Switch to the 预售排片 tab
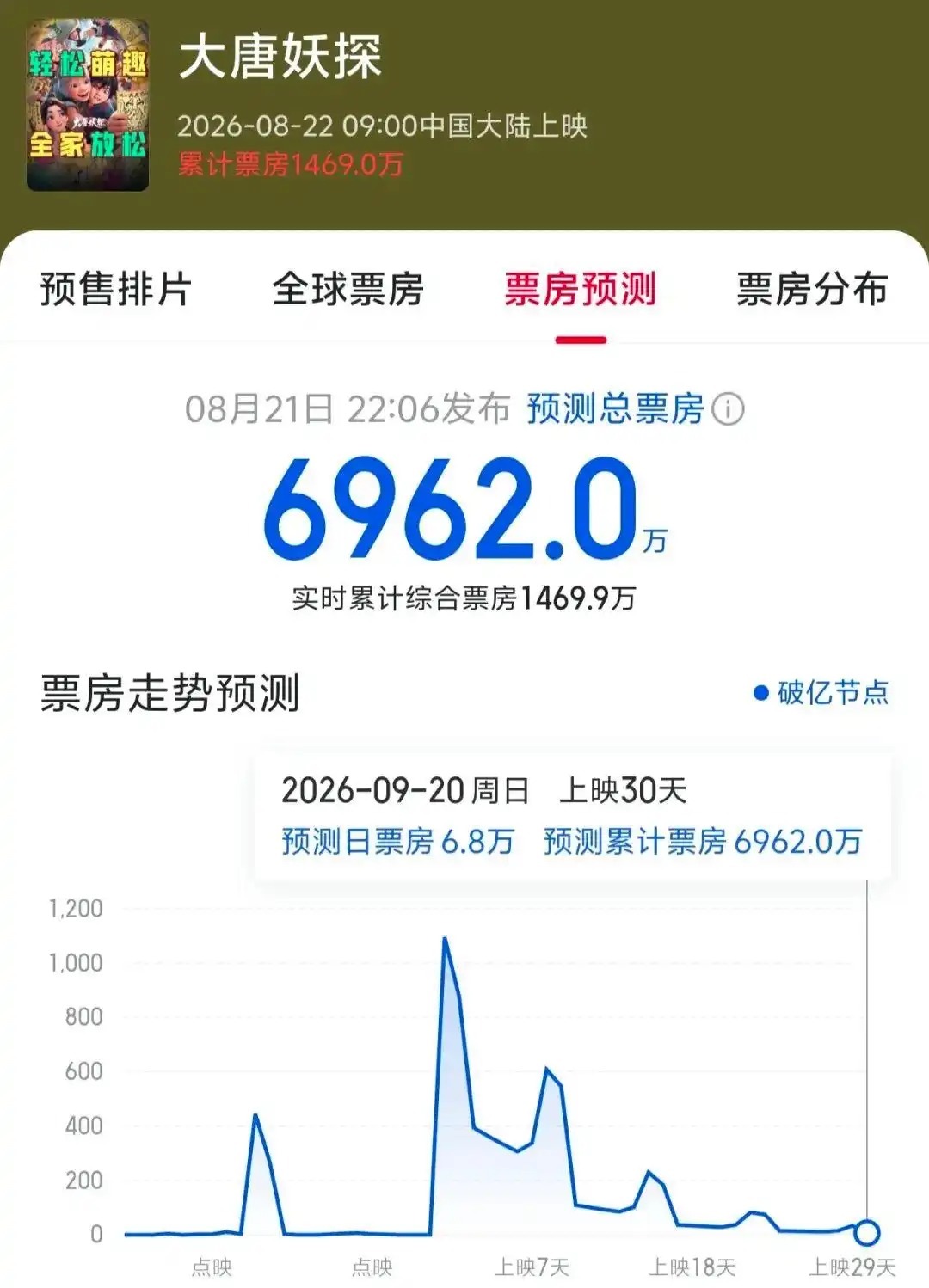 point(115,289)
